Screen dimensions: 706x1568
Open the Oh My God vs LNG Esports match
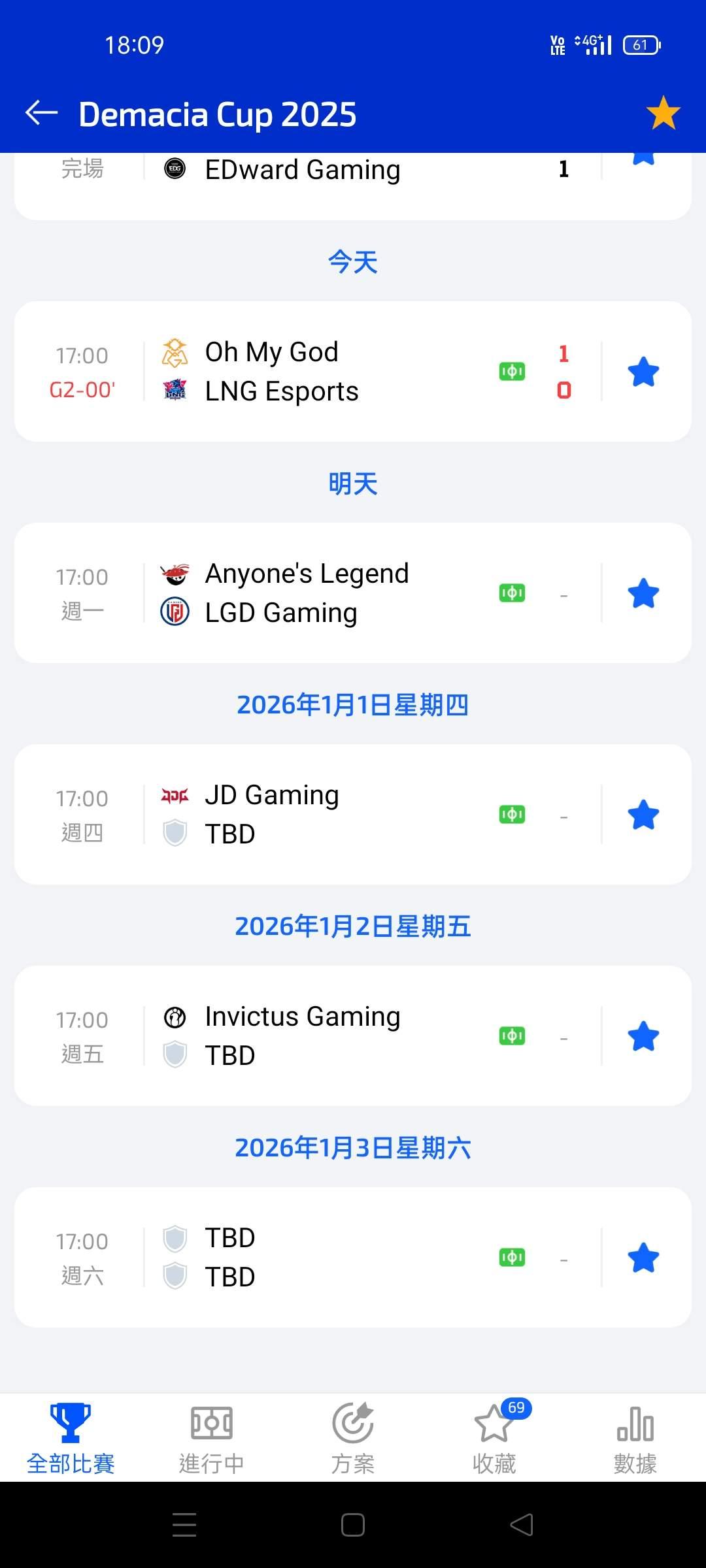click(x=314, y=372)
